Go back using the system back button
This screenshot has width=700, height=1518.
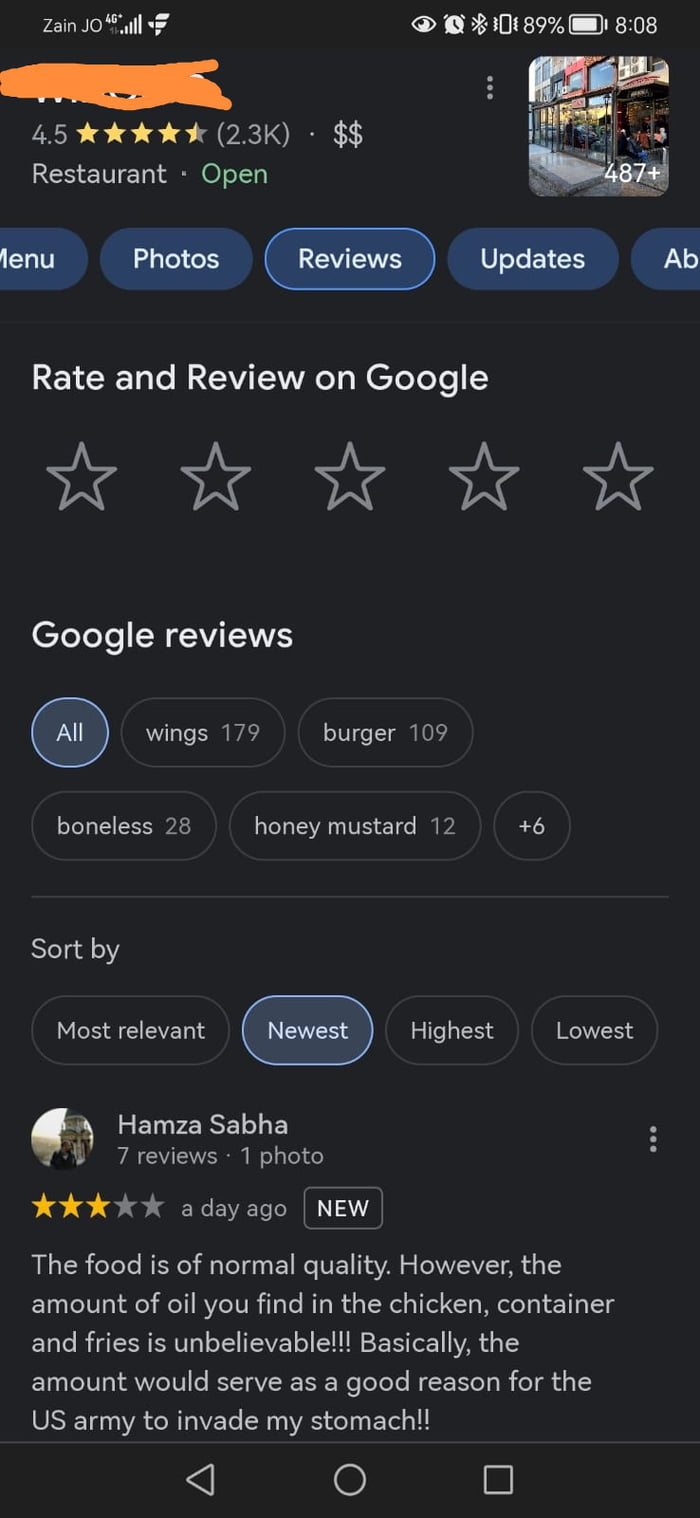coord(201,1480)
